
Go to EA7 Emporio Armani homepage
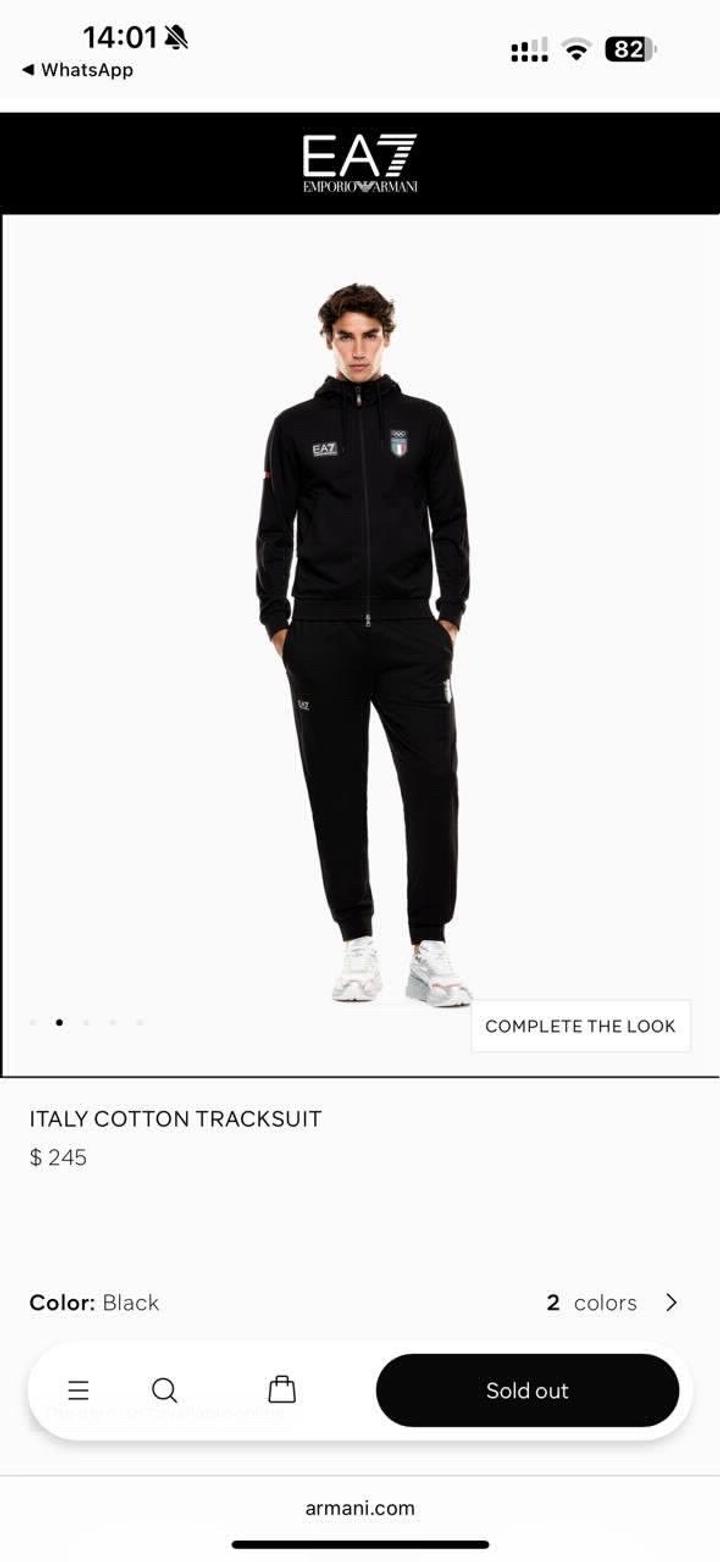[x=360, y=163]
